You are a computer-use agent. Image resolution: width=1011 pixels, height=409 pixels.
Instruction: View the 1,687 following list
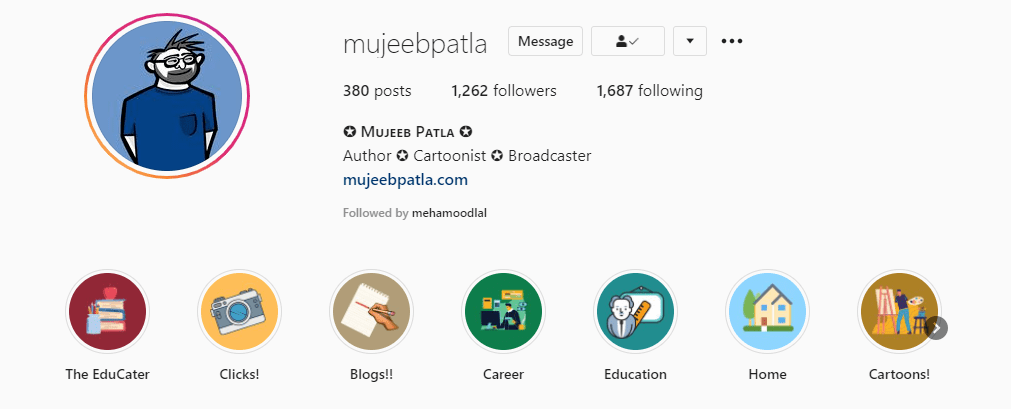point(649,91)
